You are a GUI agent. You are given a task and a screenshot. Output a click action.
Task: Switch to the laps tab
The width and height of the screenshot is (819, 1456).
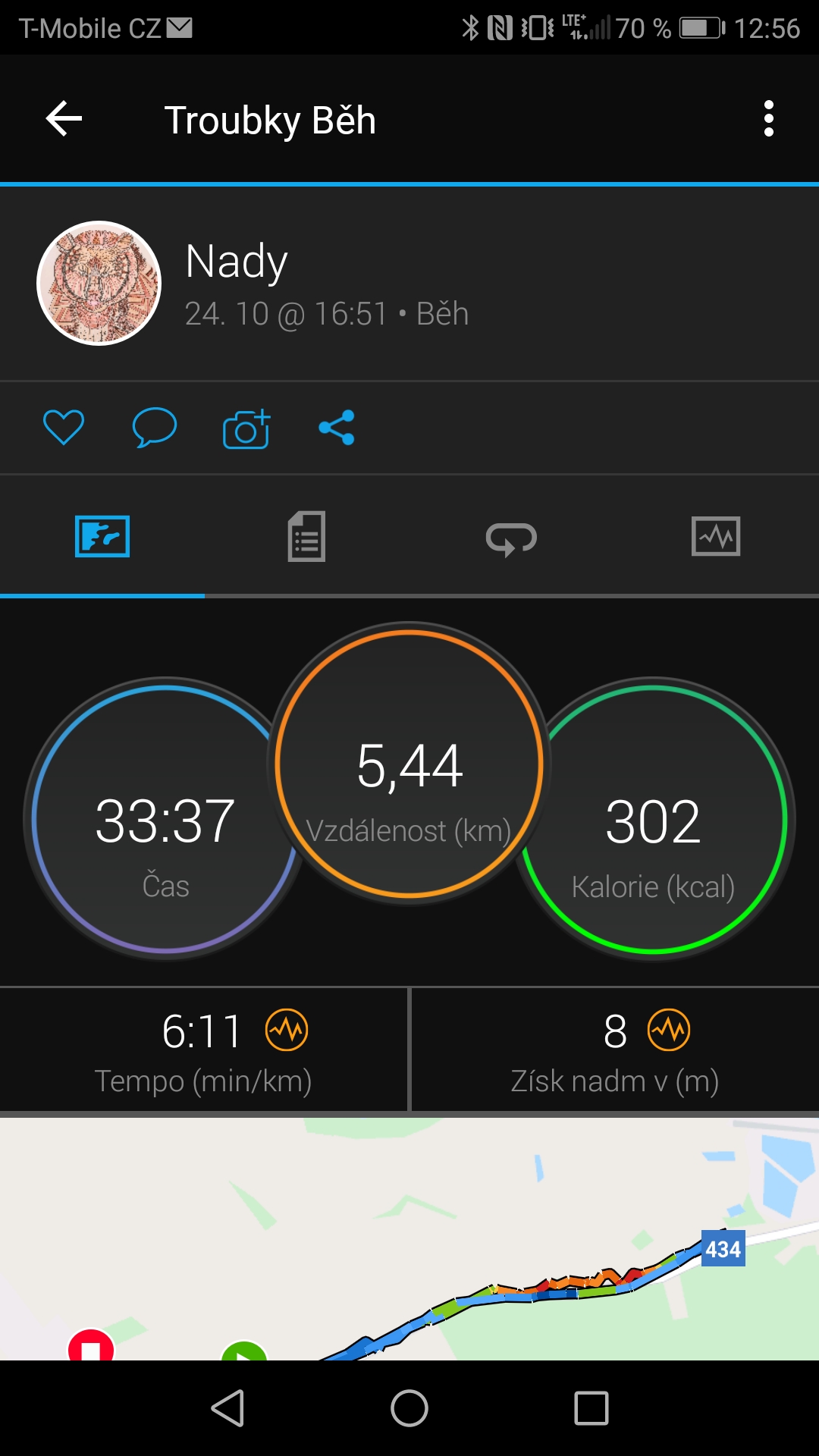(x=511, y=538)
